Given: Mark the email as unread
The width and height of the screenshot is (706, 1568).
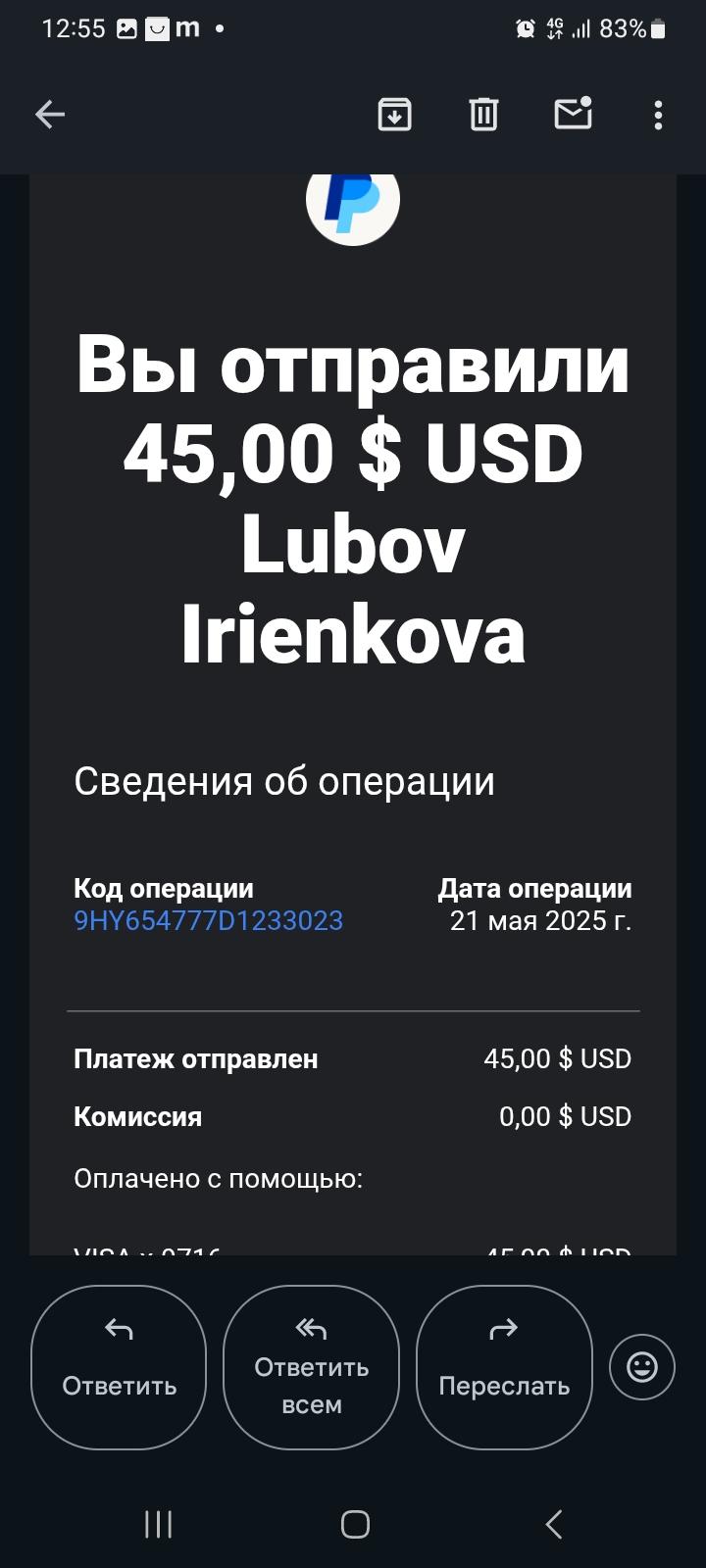Looking at the screenshot, I should point(574,114).
